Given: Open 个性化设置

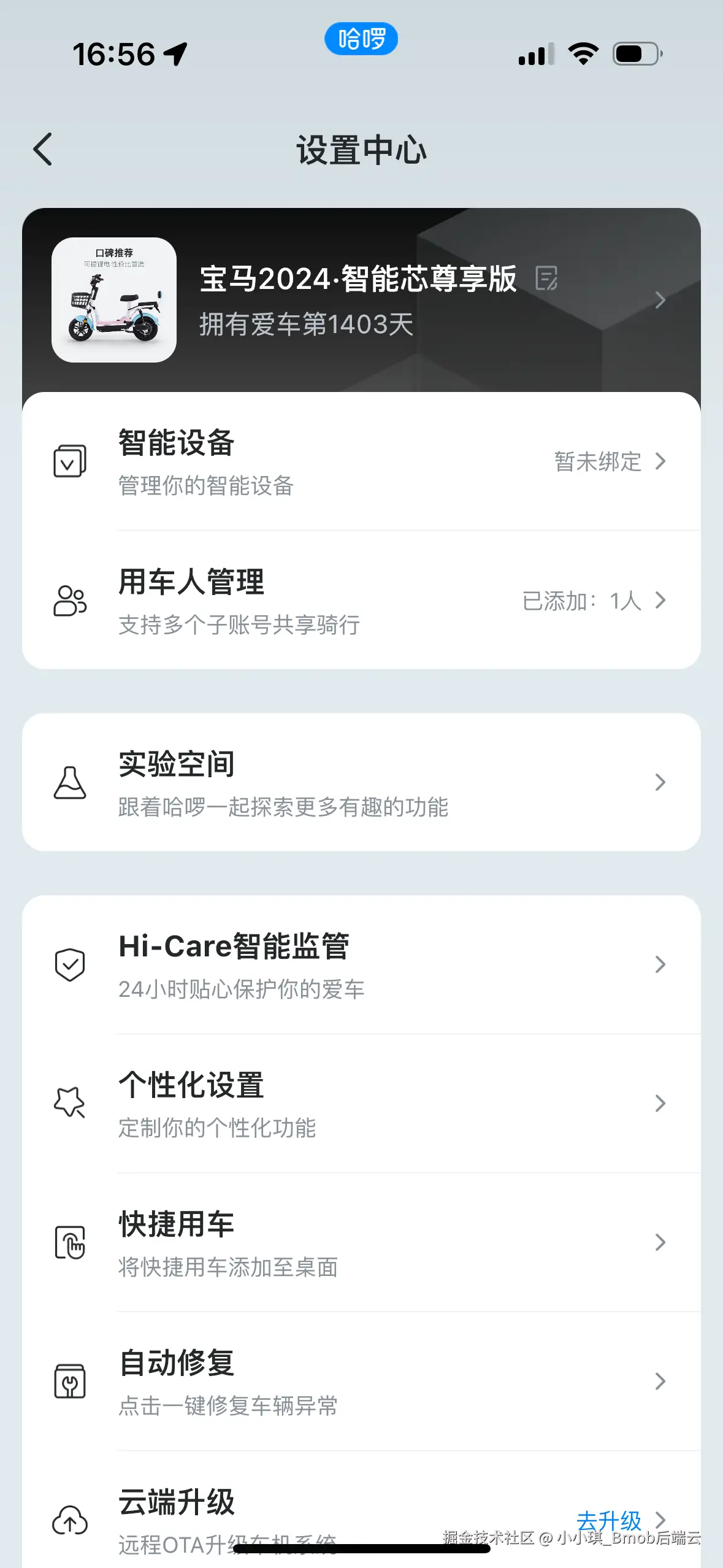Looking at the screenshot, I should click(361, 1104).
